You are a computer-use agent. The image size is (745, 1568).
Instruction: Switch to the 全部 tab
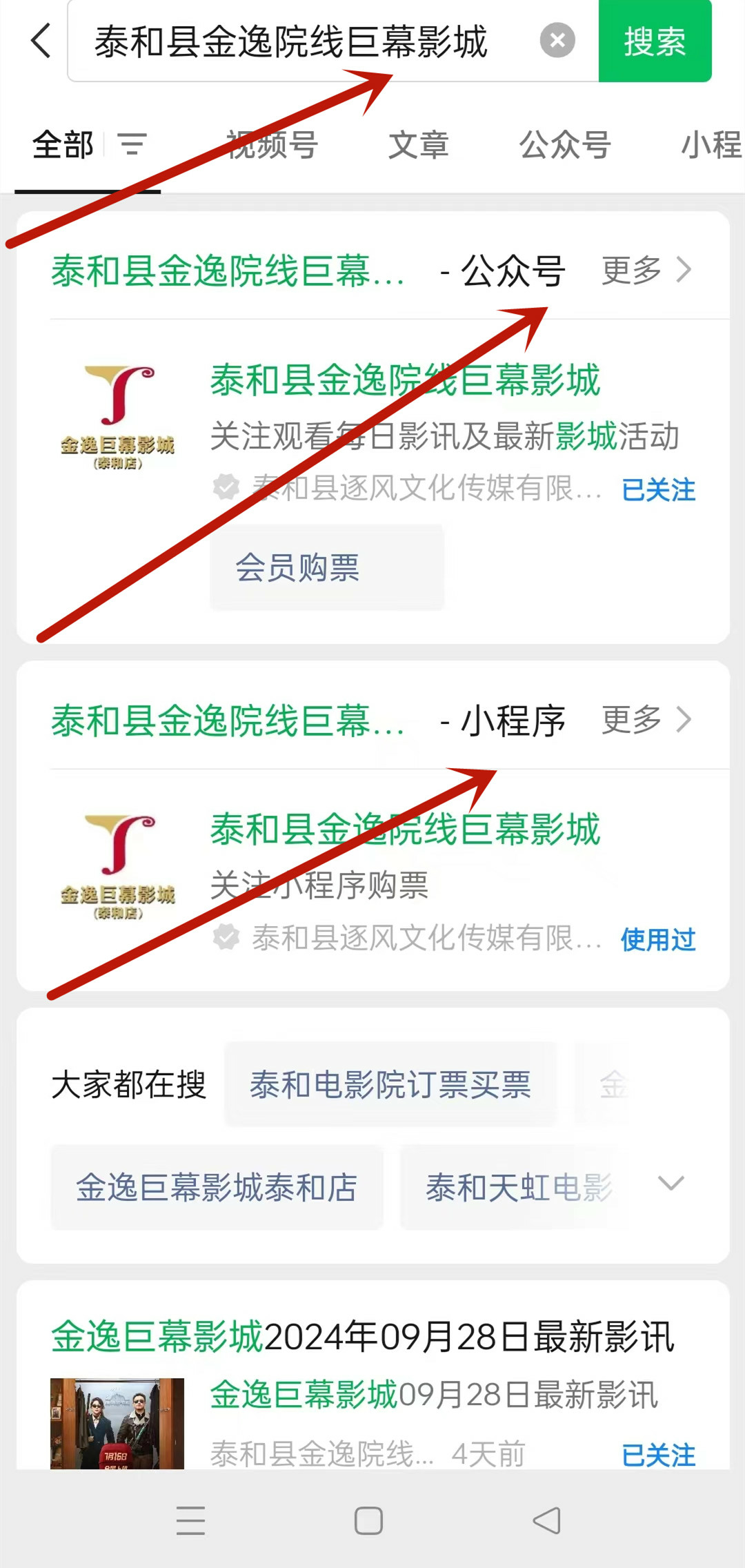(63, 145)
